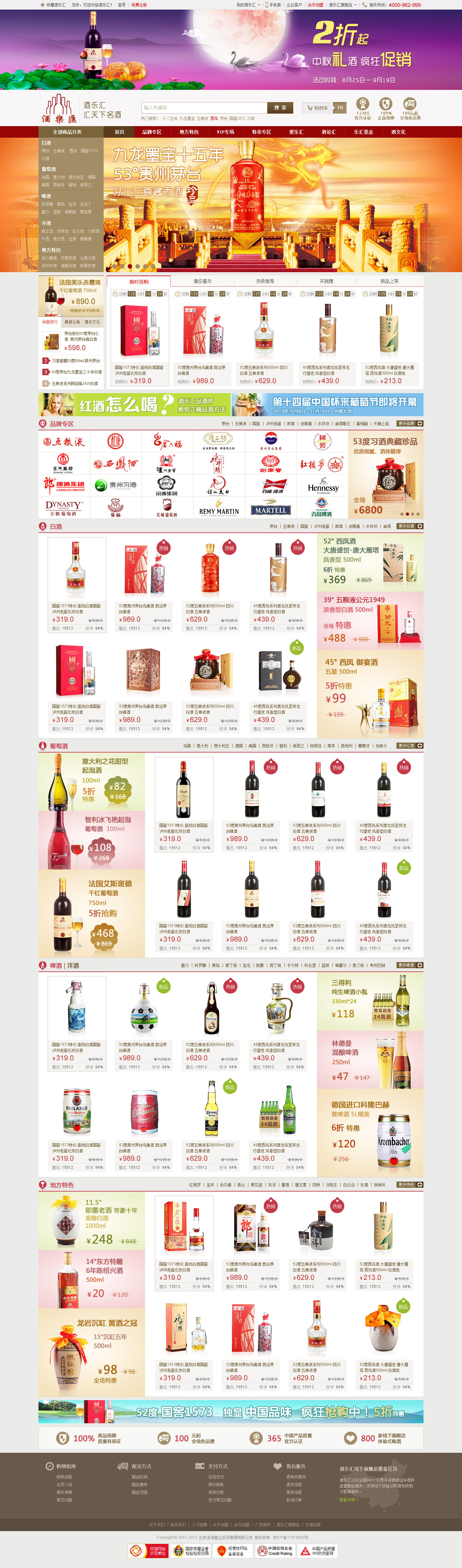Tap the 搜索 button
462x1568 pixels.
point(280,108)
